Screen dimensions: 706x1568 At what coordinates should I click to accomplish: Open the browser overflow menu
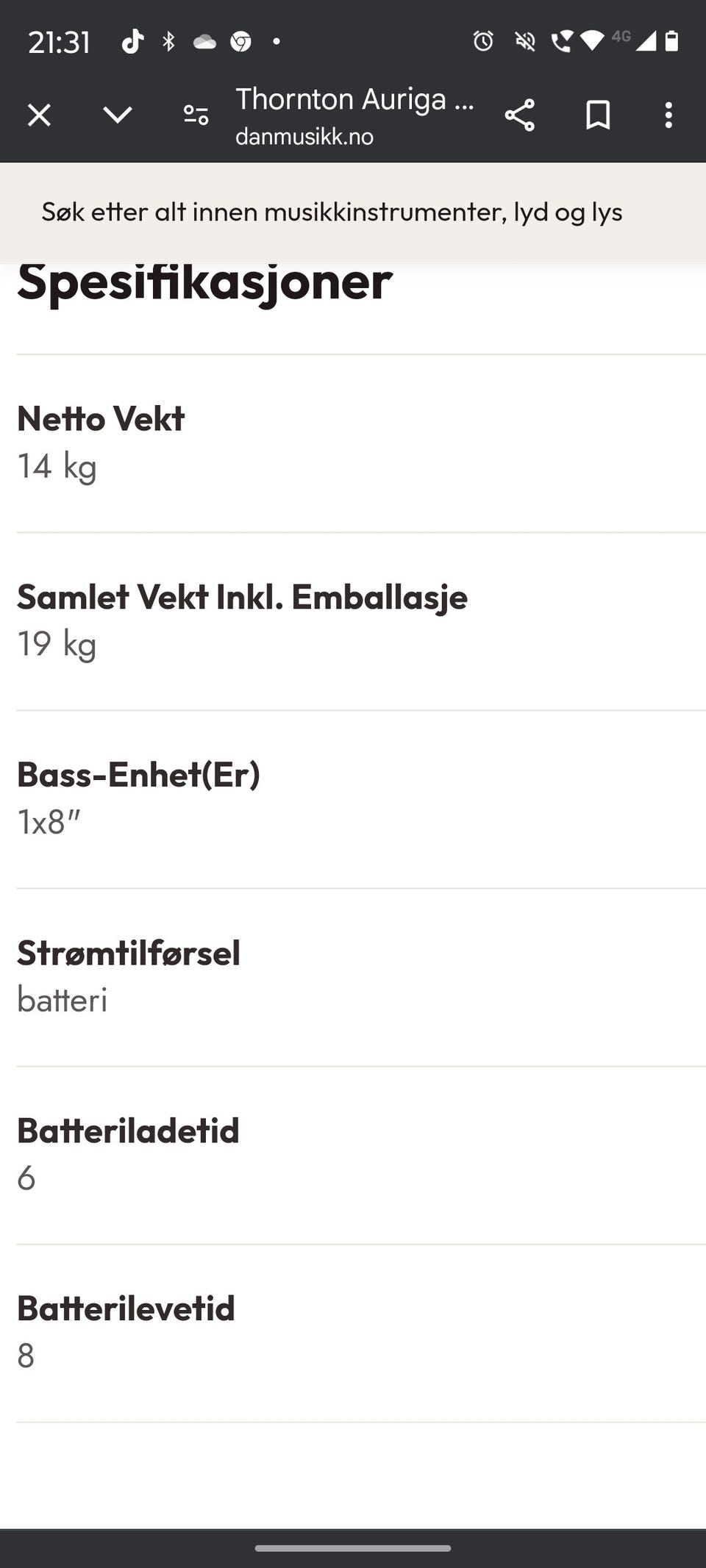point(668,115)
